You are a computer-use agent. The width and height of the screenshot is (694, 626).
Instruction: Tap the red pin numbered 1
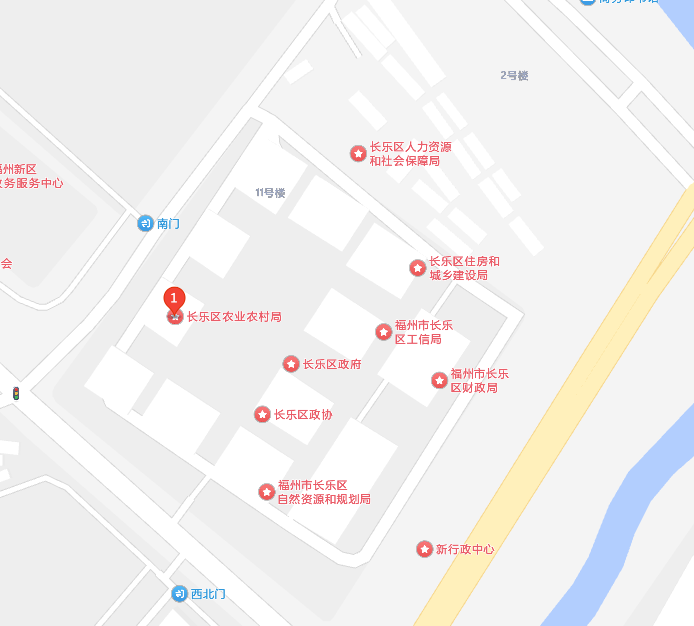pyautogui.click(x=174, y=300)
